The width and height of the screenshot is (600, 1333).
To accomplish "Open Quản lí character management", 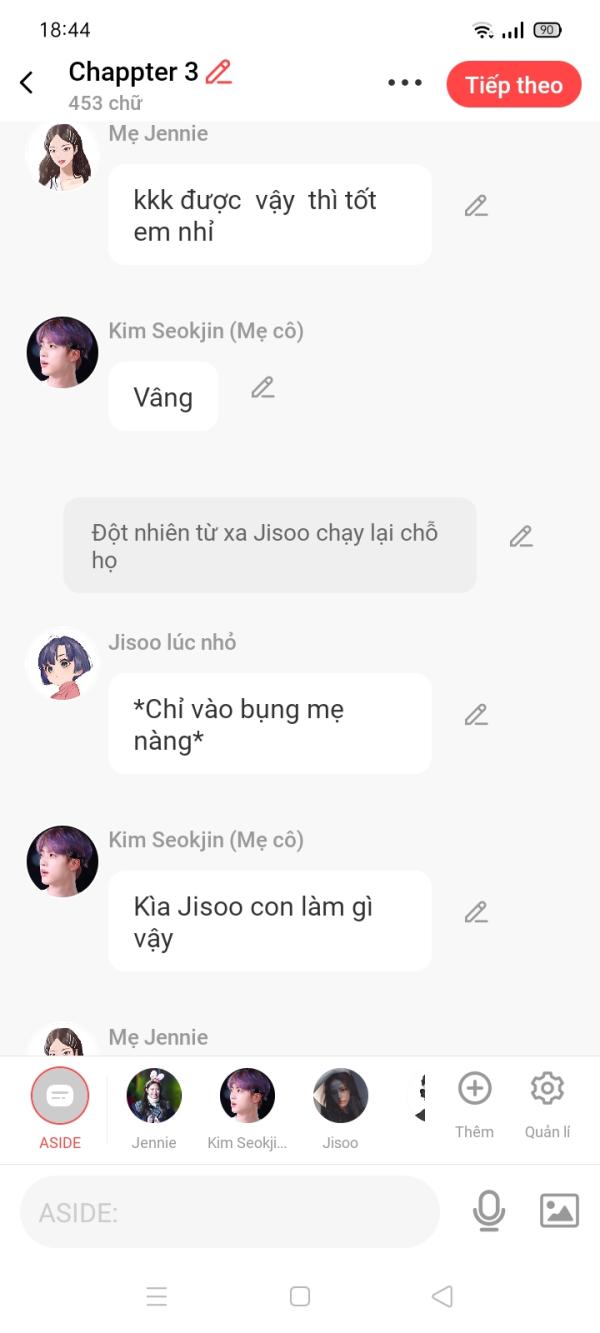I will pyautogui.click(x=547, y=1100).
